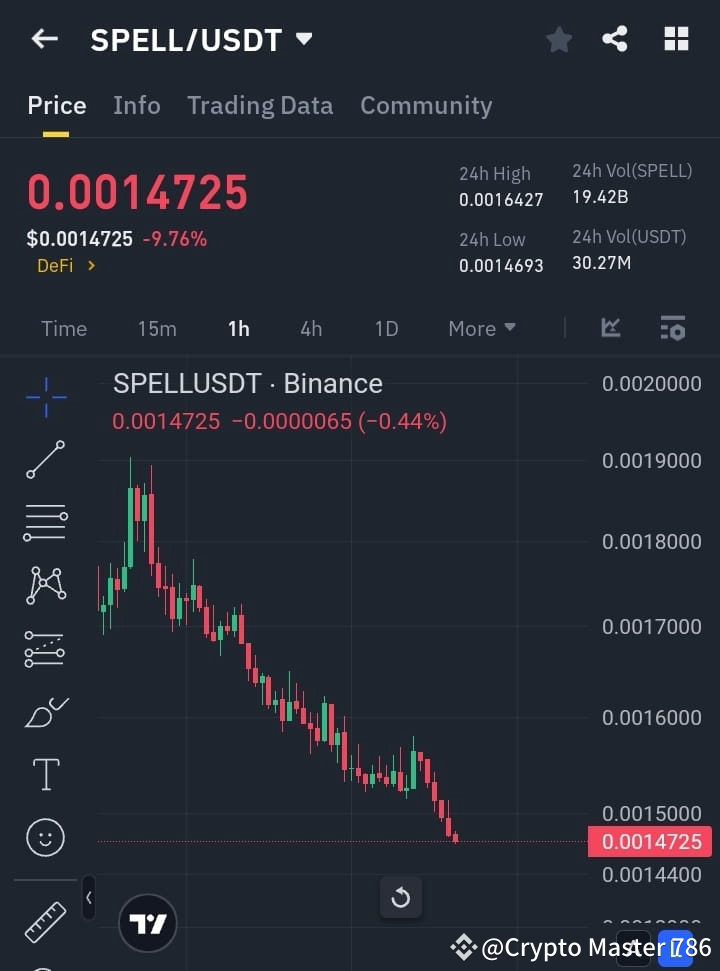Switch to the Trading Data tab
The width and height of the screenshot is (720, 971).
pos(260,105)
